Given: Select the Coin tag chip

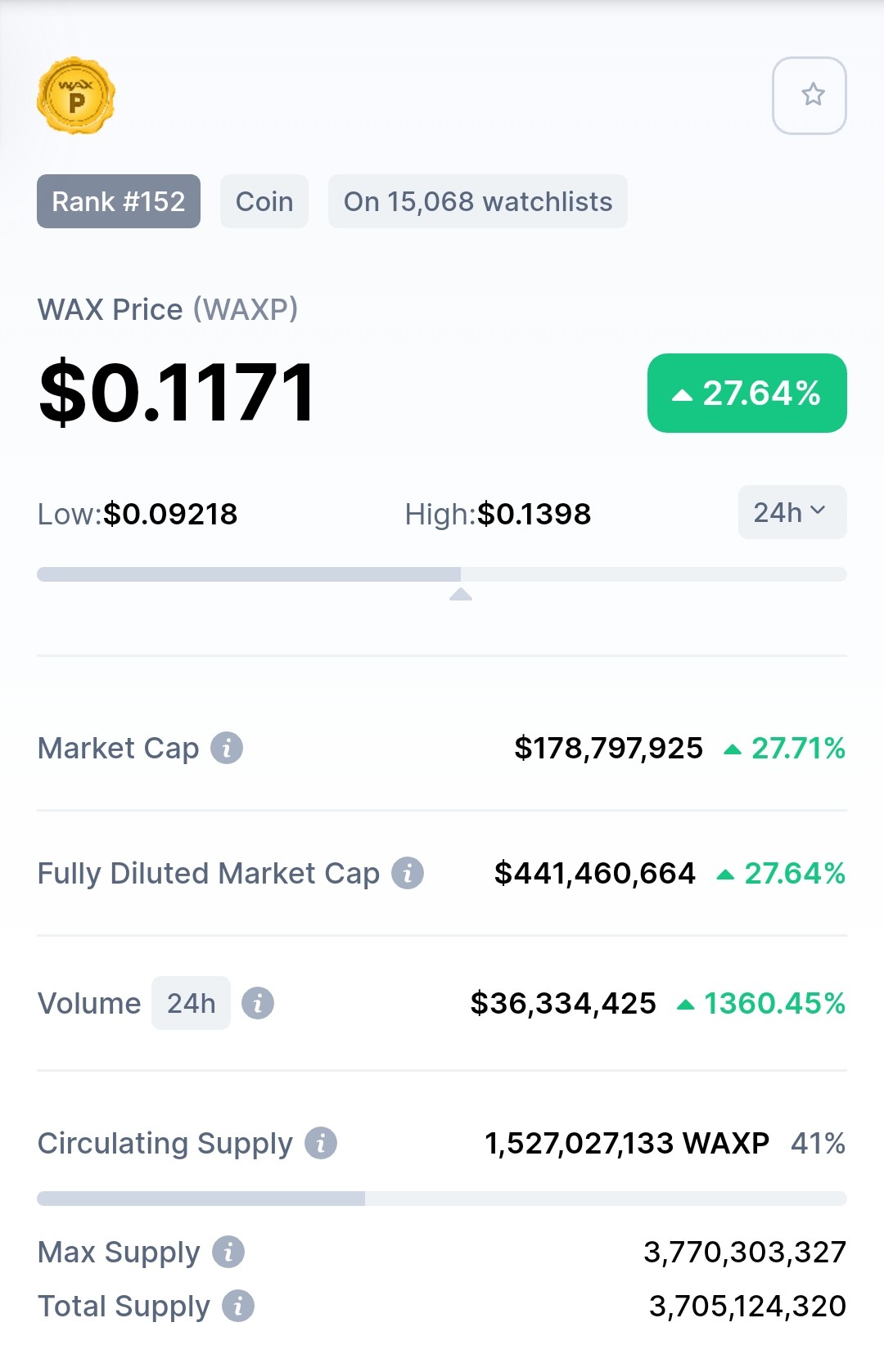Looking at the screenshot, I should (264, 201).
